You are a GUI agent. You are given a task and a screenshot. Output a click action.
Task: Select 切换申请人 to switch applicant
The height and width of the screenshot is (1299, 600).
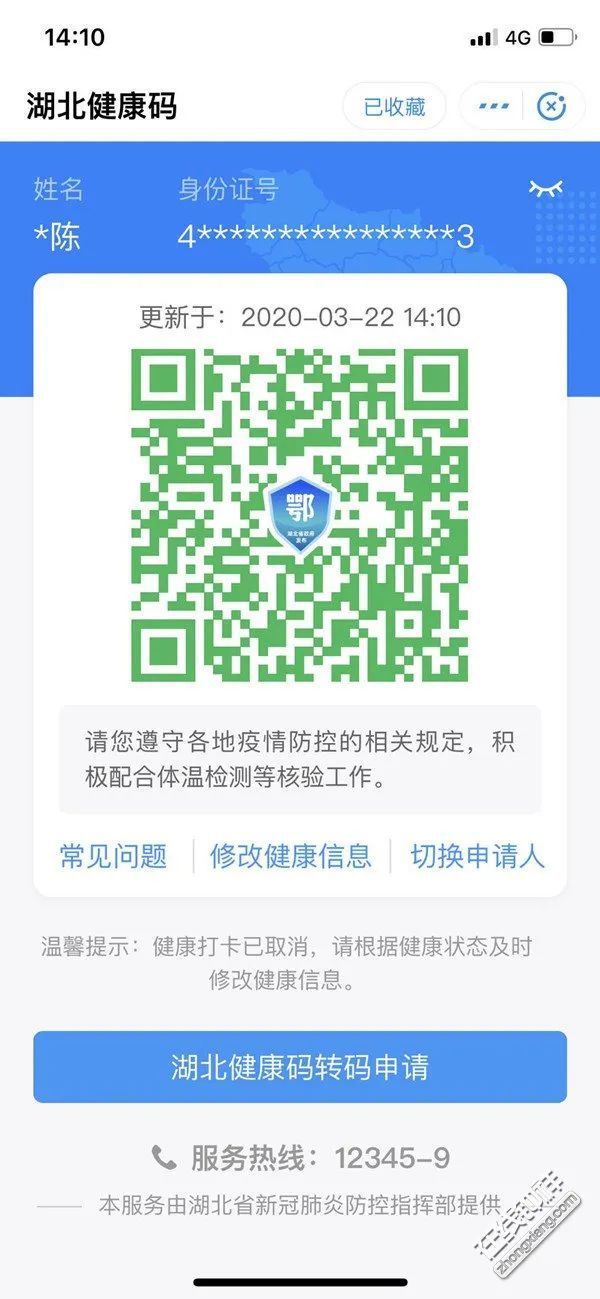pyautogui.click(x=477, y=856)
